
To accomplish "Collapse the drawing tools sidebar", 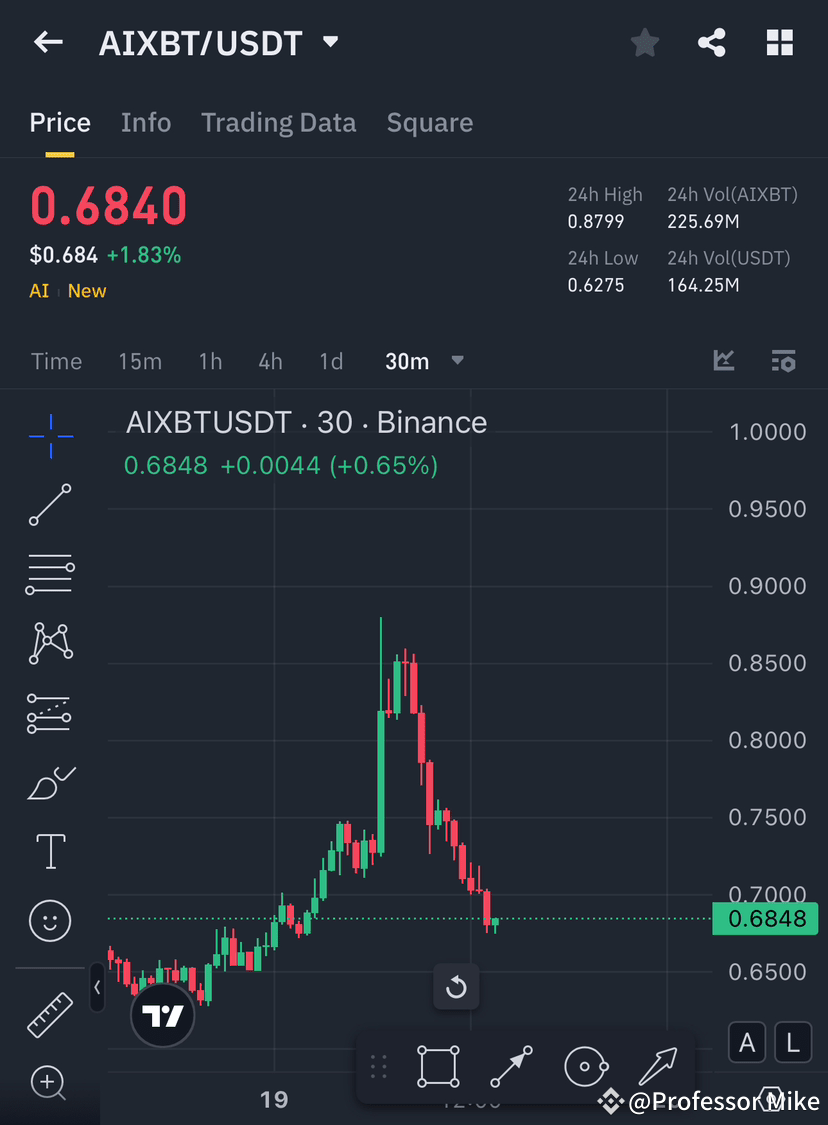I will coord(96,988).
